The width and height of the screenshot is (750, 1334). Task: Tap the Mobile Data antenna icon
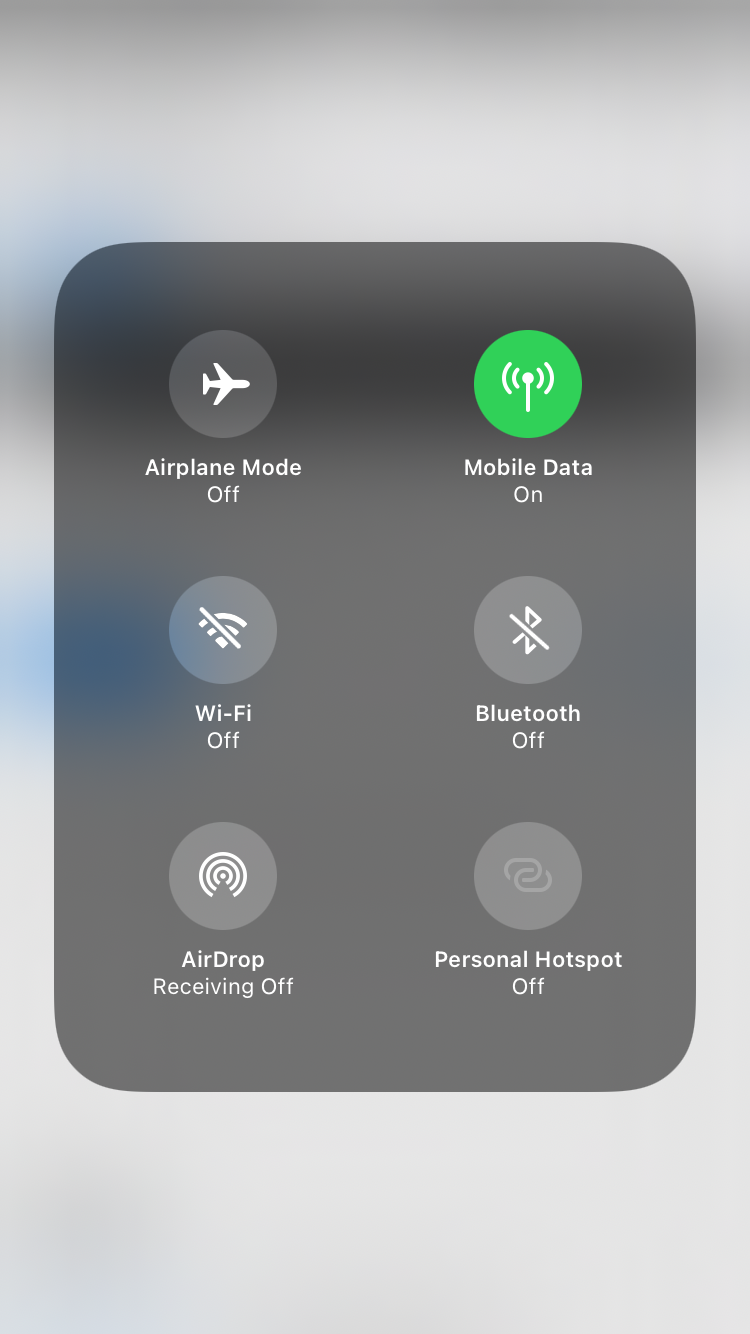point(528,383)
